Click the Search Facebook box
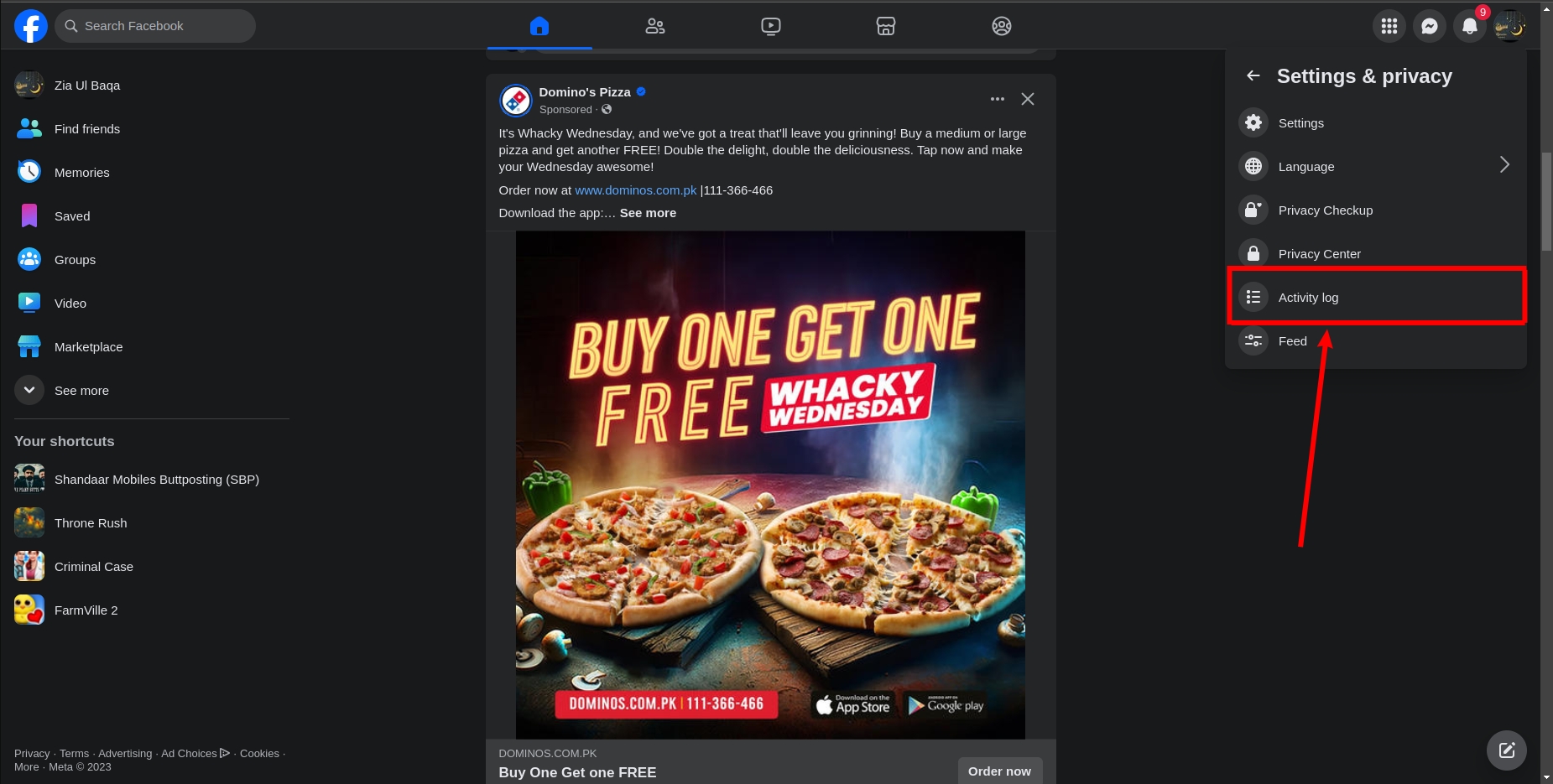This screenshot has width=1553, height=784. tap(156, 26)
